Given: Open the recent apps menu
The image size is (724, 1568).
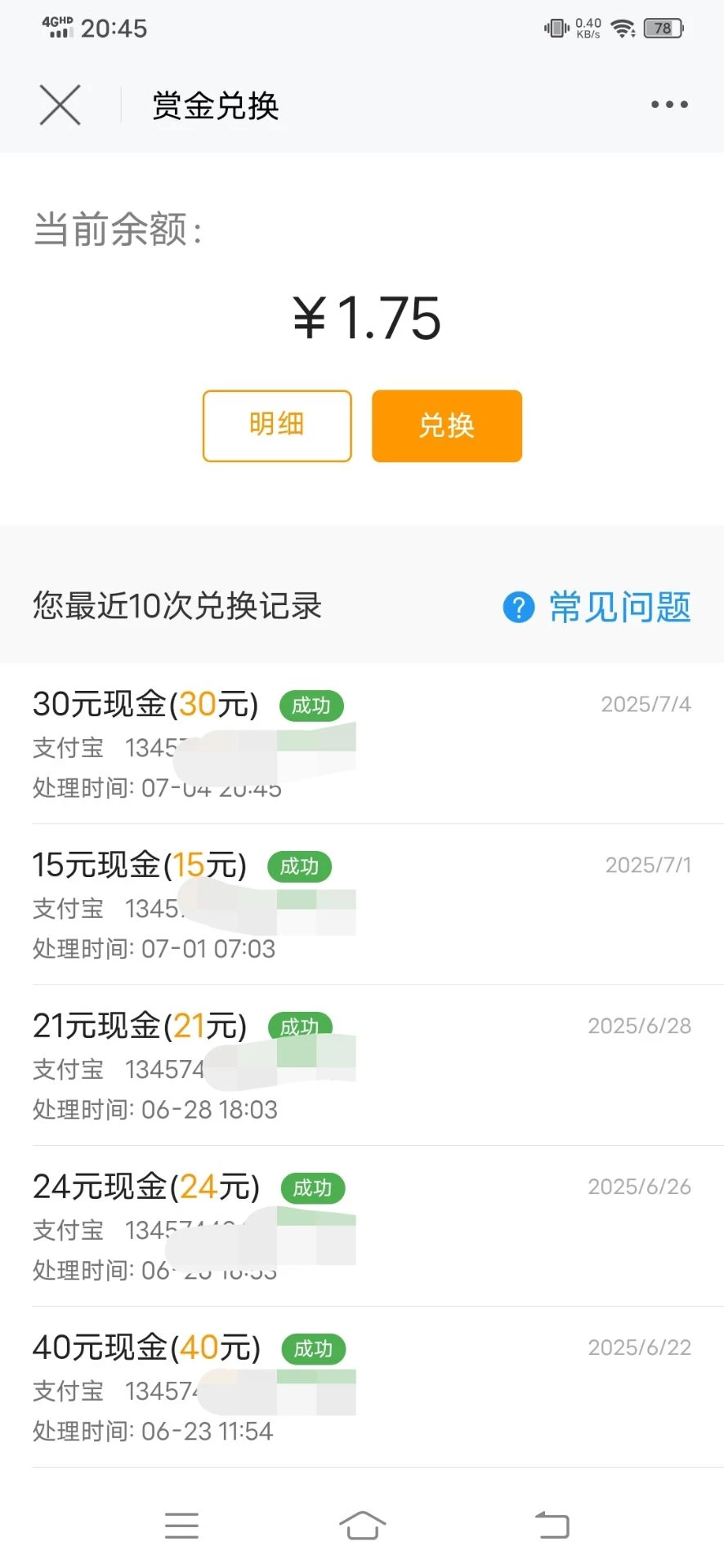Looking at the screenshot, I should [x=181, y=1525].
